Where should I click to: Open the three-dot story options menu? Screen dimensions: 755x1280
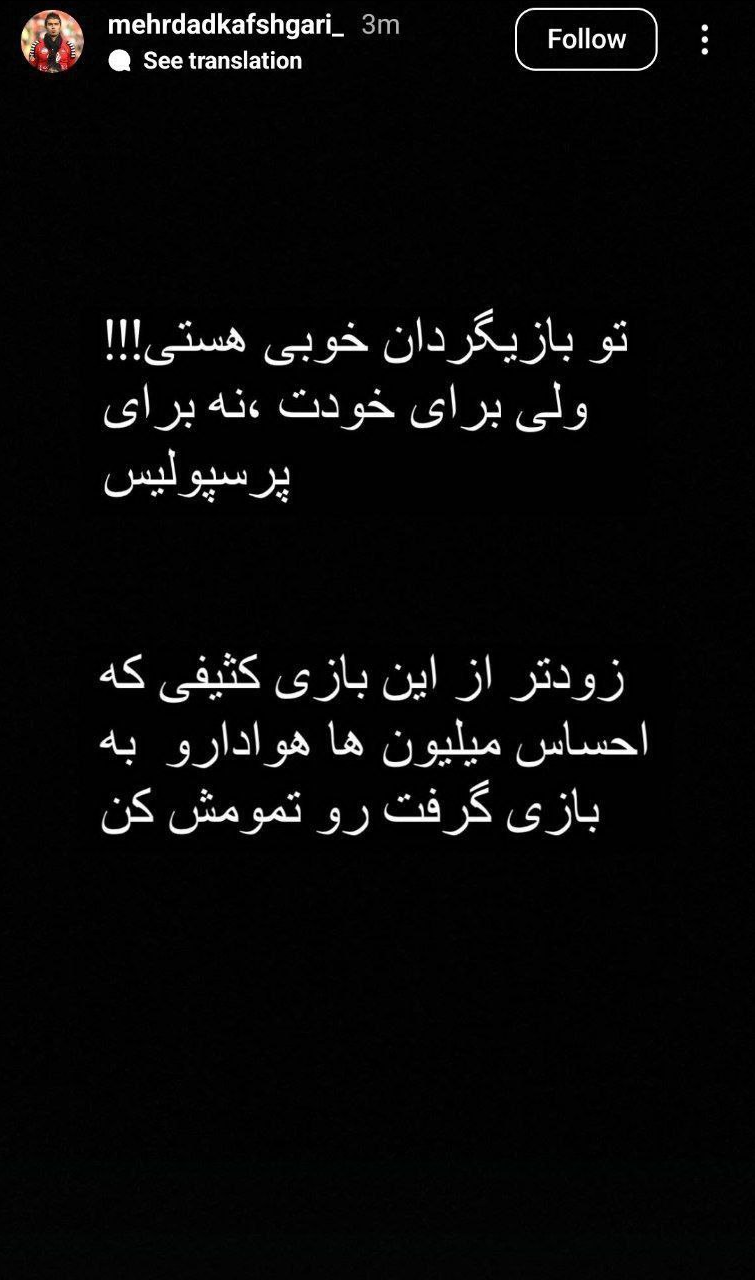704,40
